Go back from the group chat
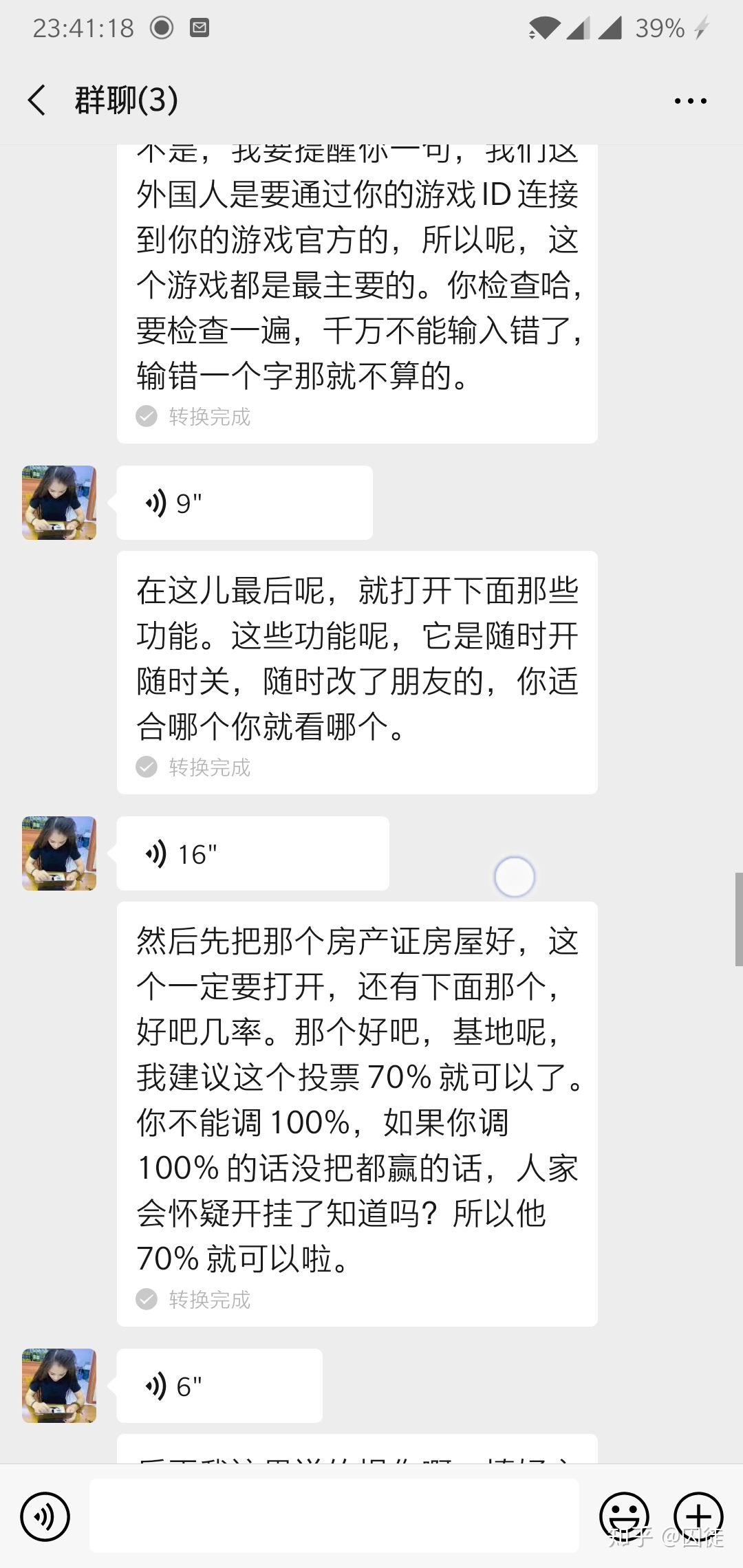743x1568 pixels. click(x=37, y=100)
